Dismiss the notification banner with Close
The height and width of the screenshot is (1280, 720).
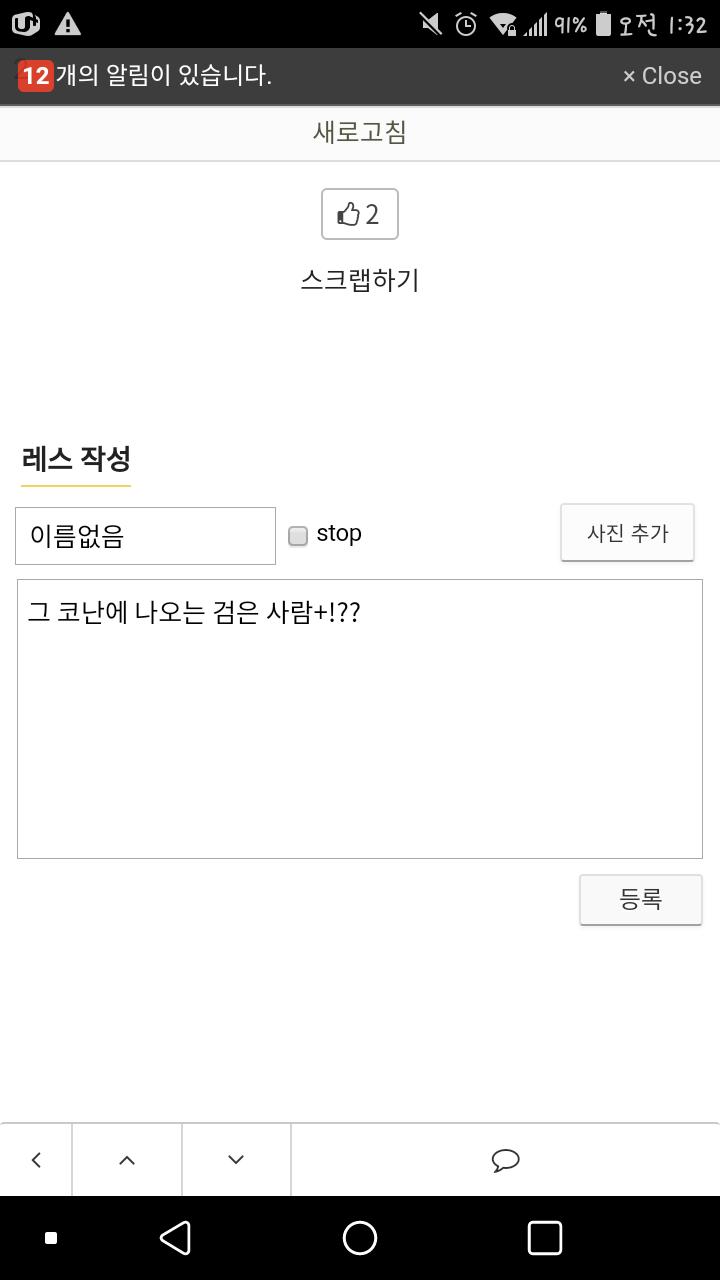coord(661,76)
